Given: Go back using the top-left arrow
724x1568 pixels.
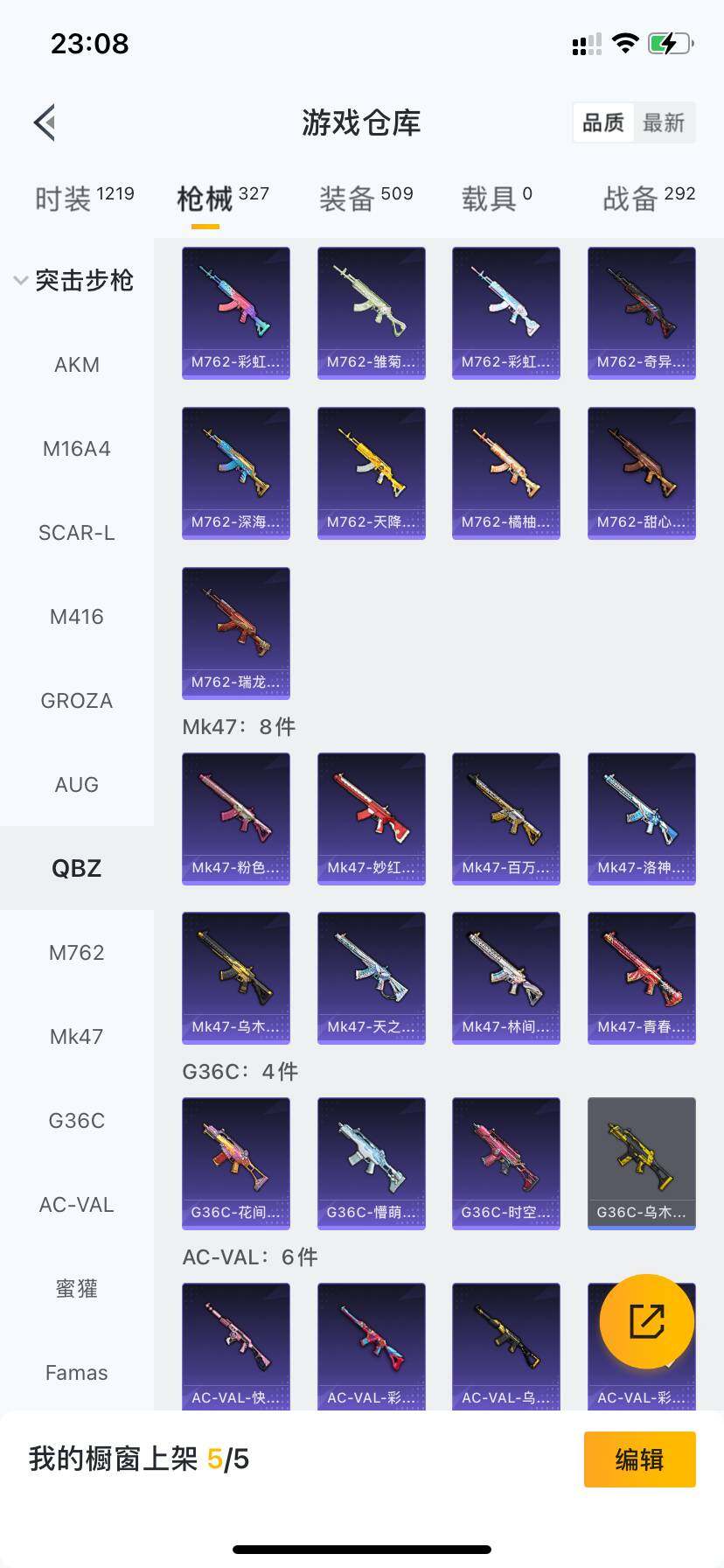Looking at the screenshot, I should 45,122.
